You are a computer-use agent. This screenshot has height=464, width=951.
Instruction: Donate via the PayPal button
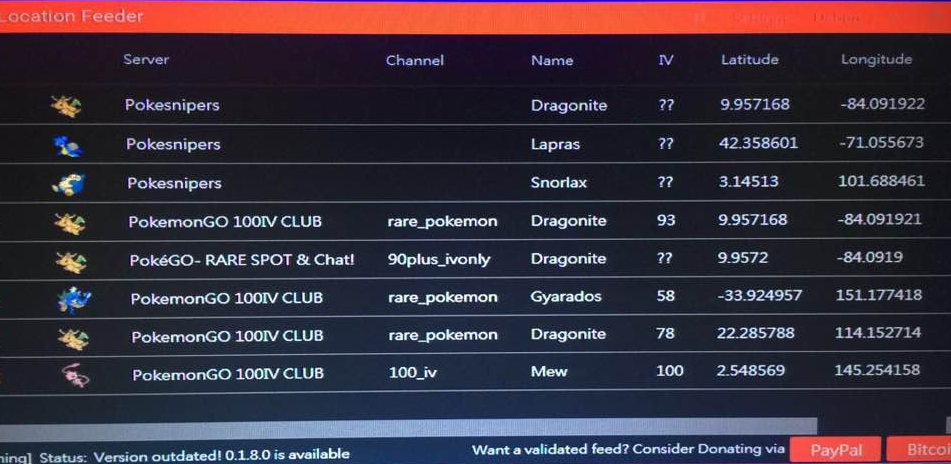836,450
